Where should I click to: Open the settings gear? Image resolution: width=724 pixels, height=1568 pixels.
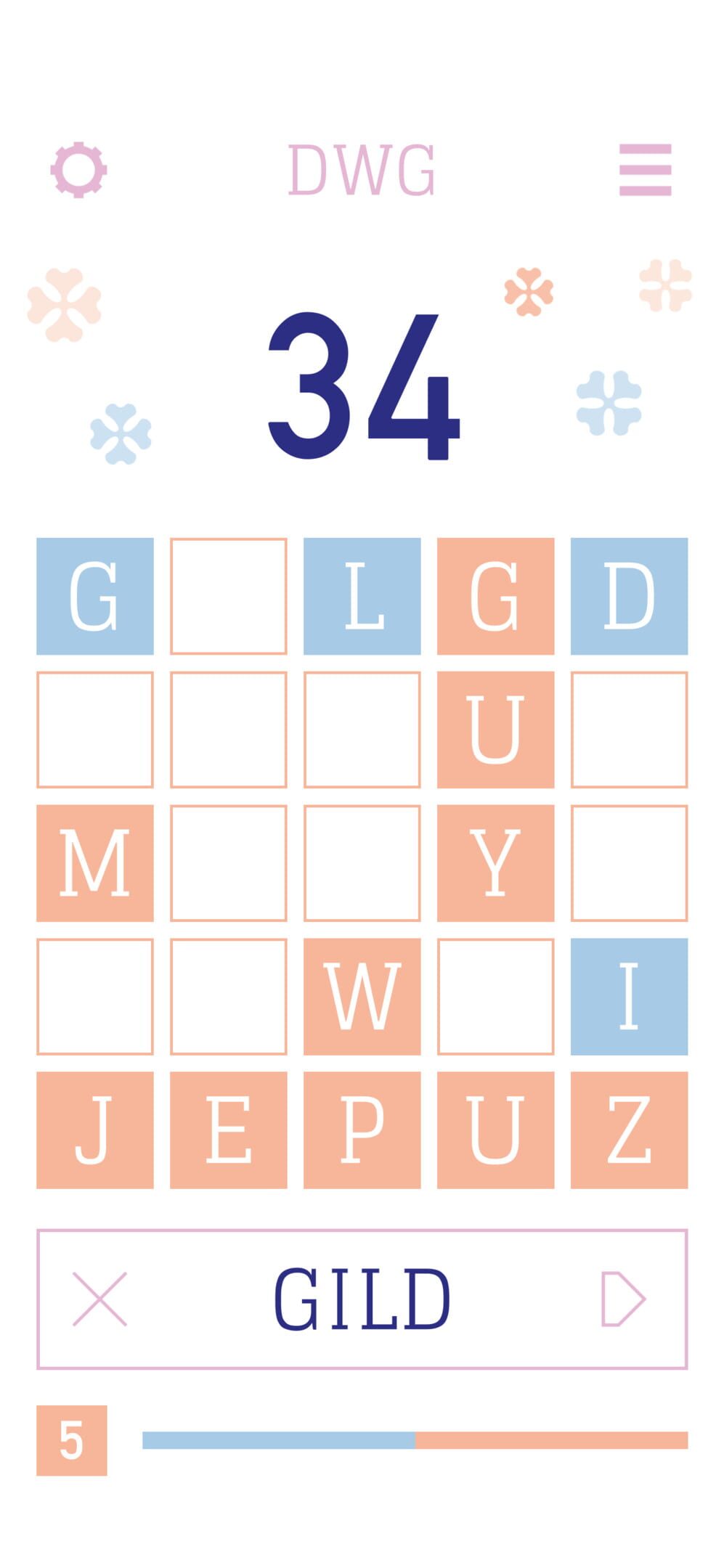pyautogui.click(x=78, y=170)
